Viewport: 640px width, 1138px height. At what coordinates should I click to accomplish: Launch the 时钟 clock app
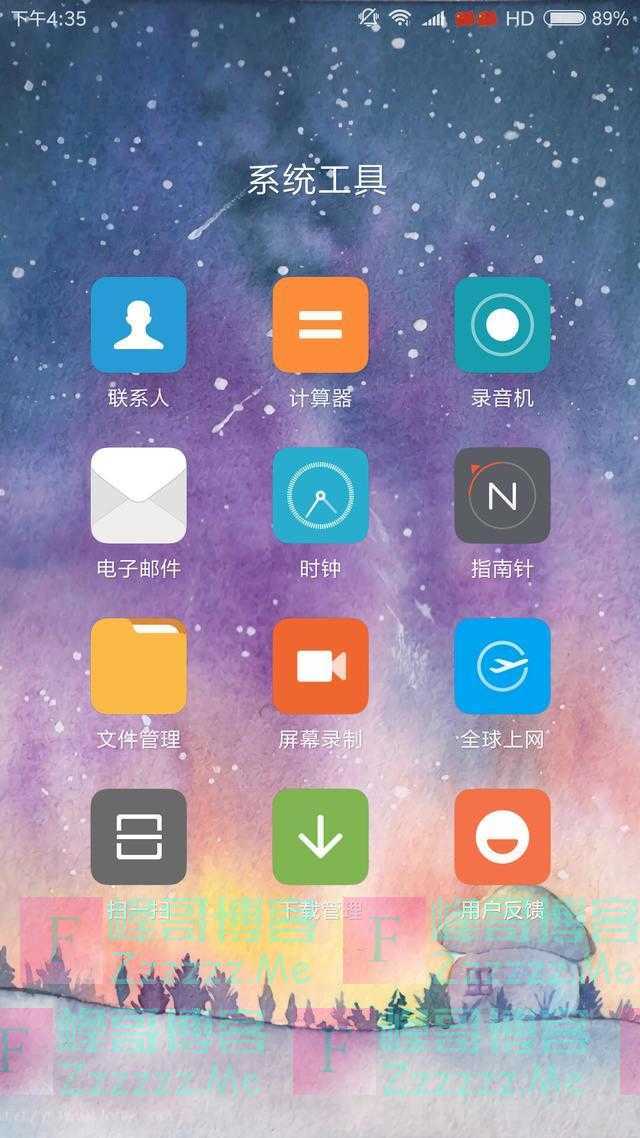[x=320, y=495]
